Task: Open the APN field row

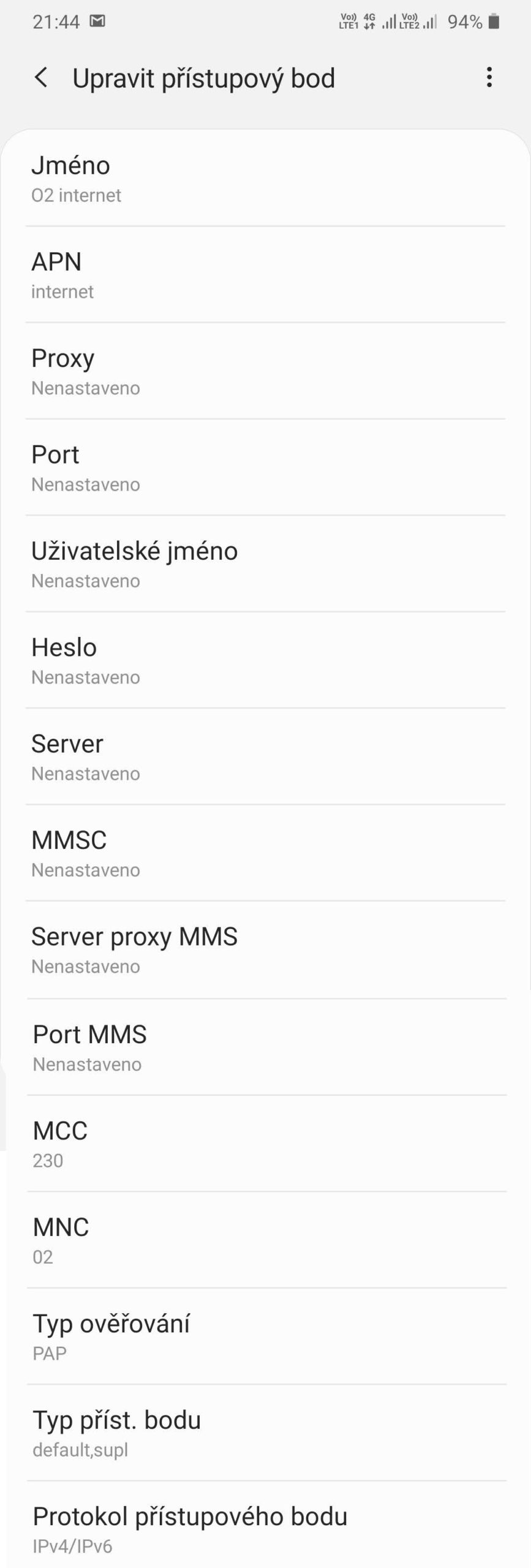Action: pyautogui.click(x=265, y=275)
